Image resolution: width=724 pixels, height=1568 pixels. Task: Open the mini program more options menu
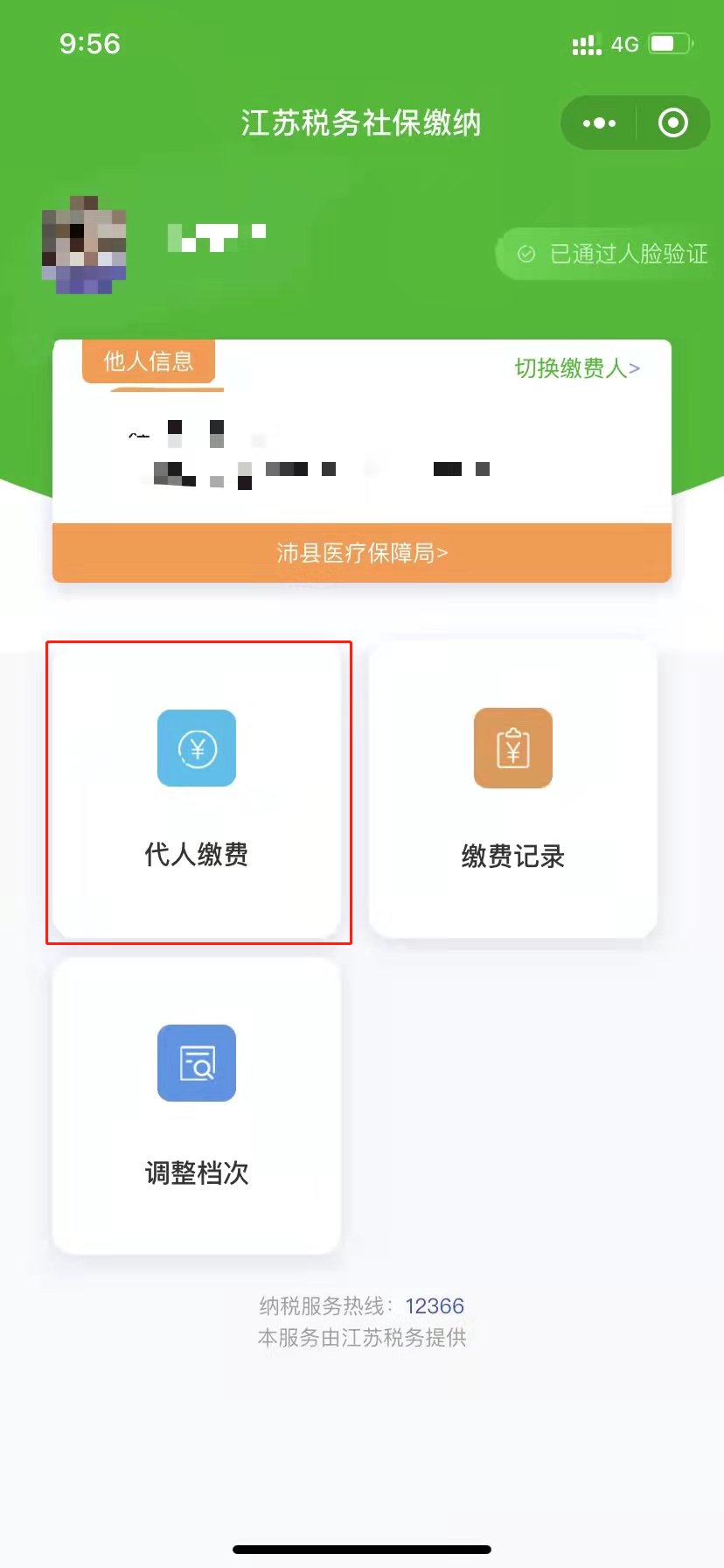click(x=599, y=123)
